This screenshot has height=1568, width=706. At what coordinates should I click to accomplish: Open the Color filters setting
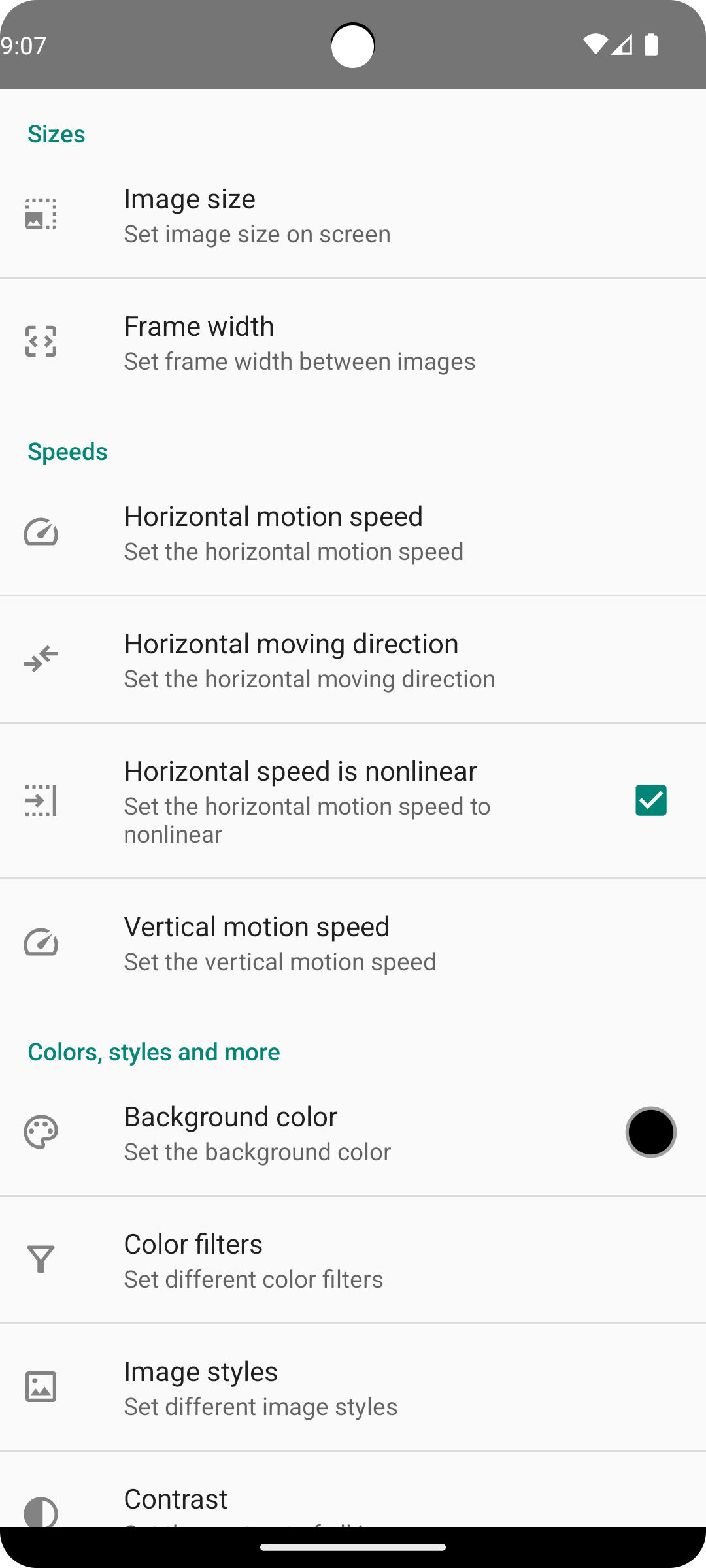[353, 1260]
